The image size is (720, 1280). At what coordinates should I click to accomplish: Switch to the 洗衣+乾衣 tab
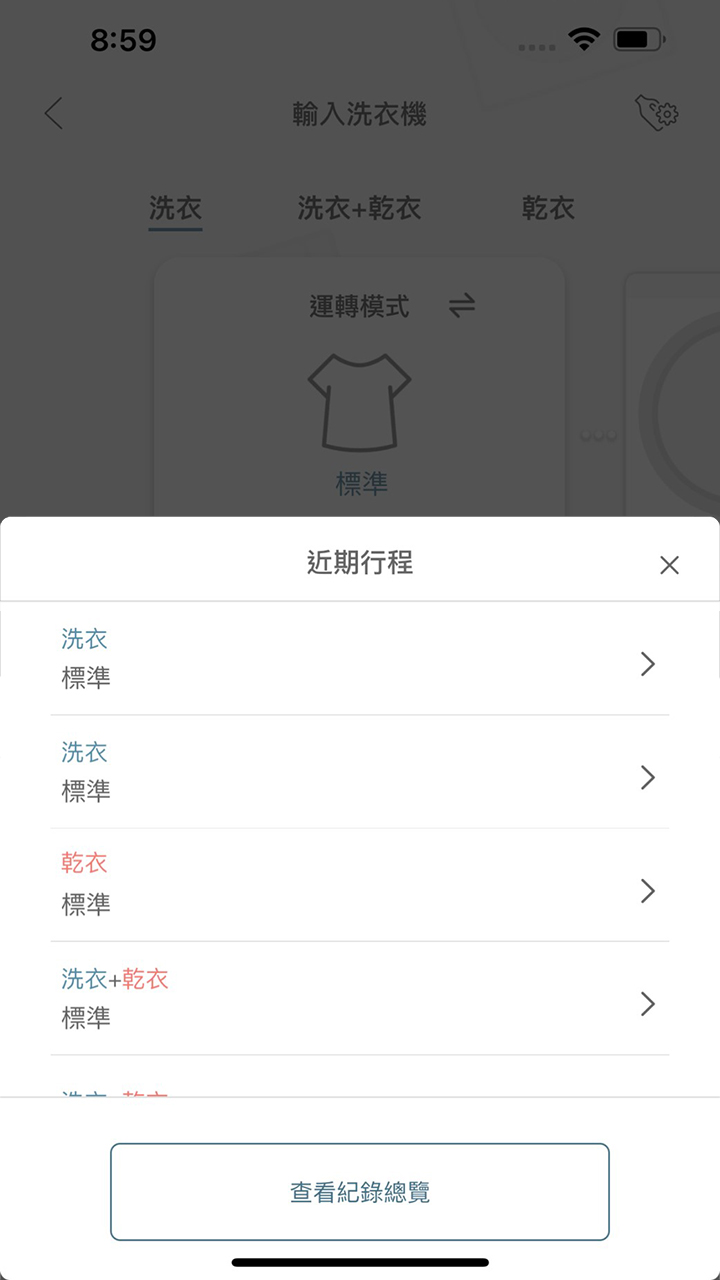(360, 209)
